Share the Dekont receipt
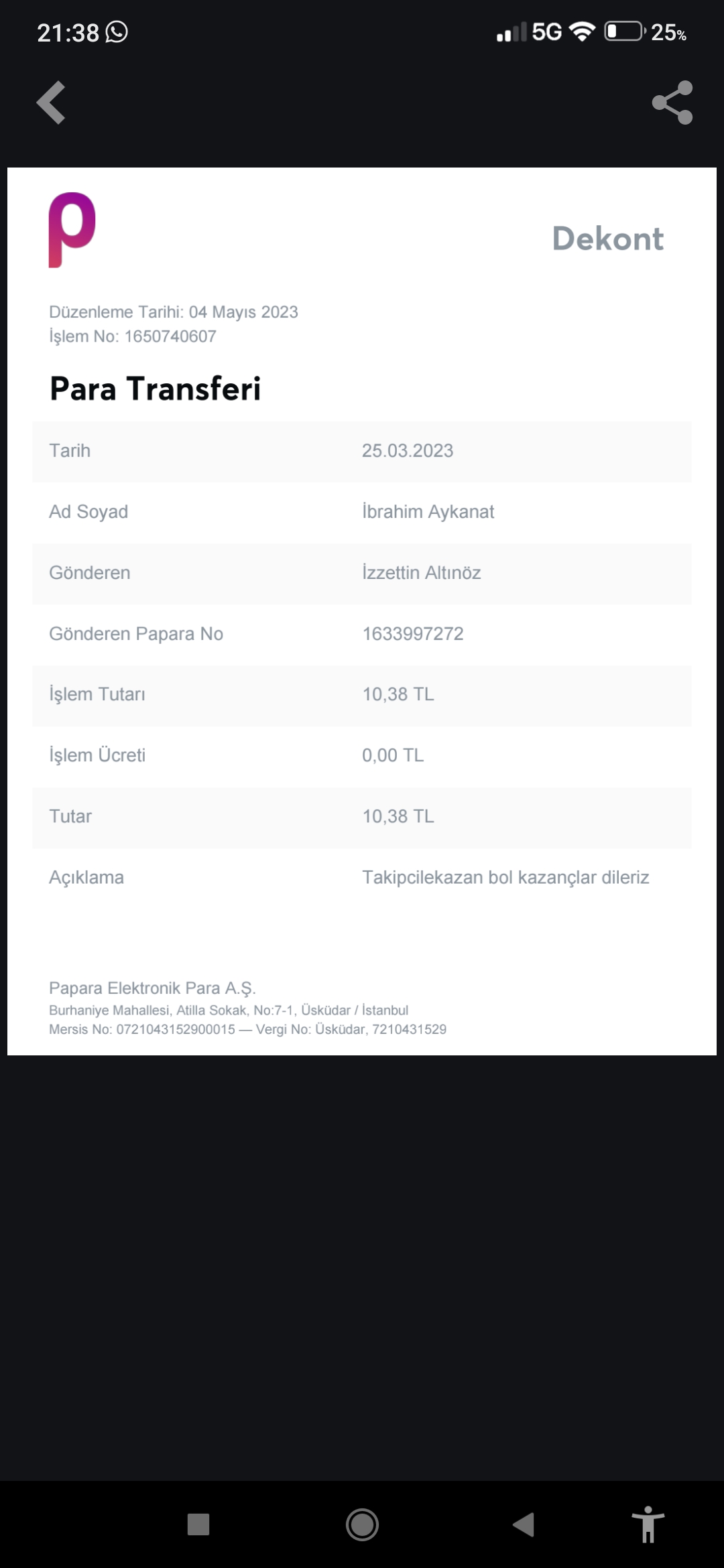 click(x=672, y=103)
